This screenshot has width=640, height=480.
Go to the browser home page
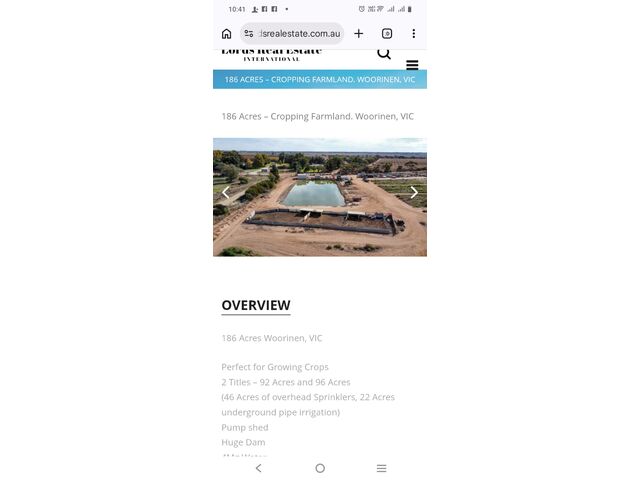[x=227, y=34]
